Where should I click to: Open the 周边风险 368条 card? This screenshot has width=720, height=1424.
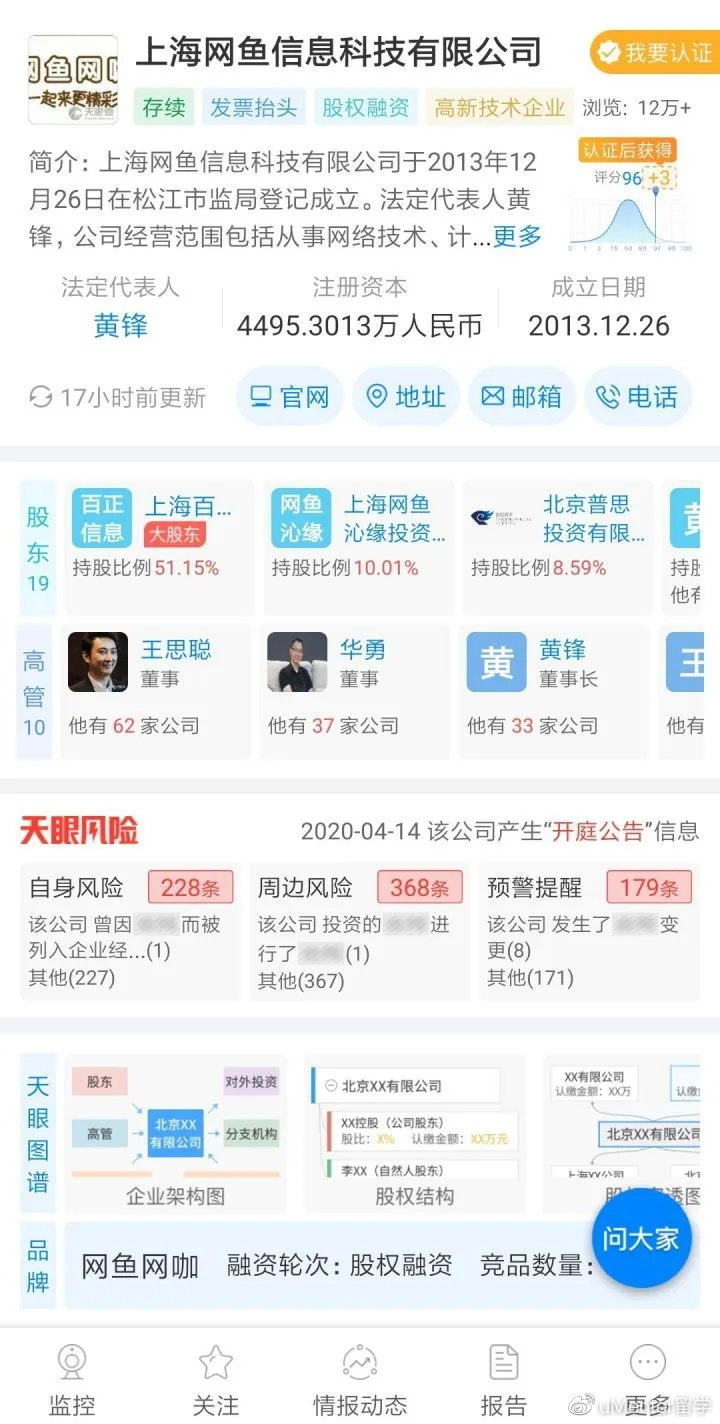360,930
